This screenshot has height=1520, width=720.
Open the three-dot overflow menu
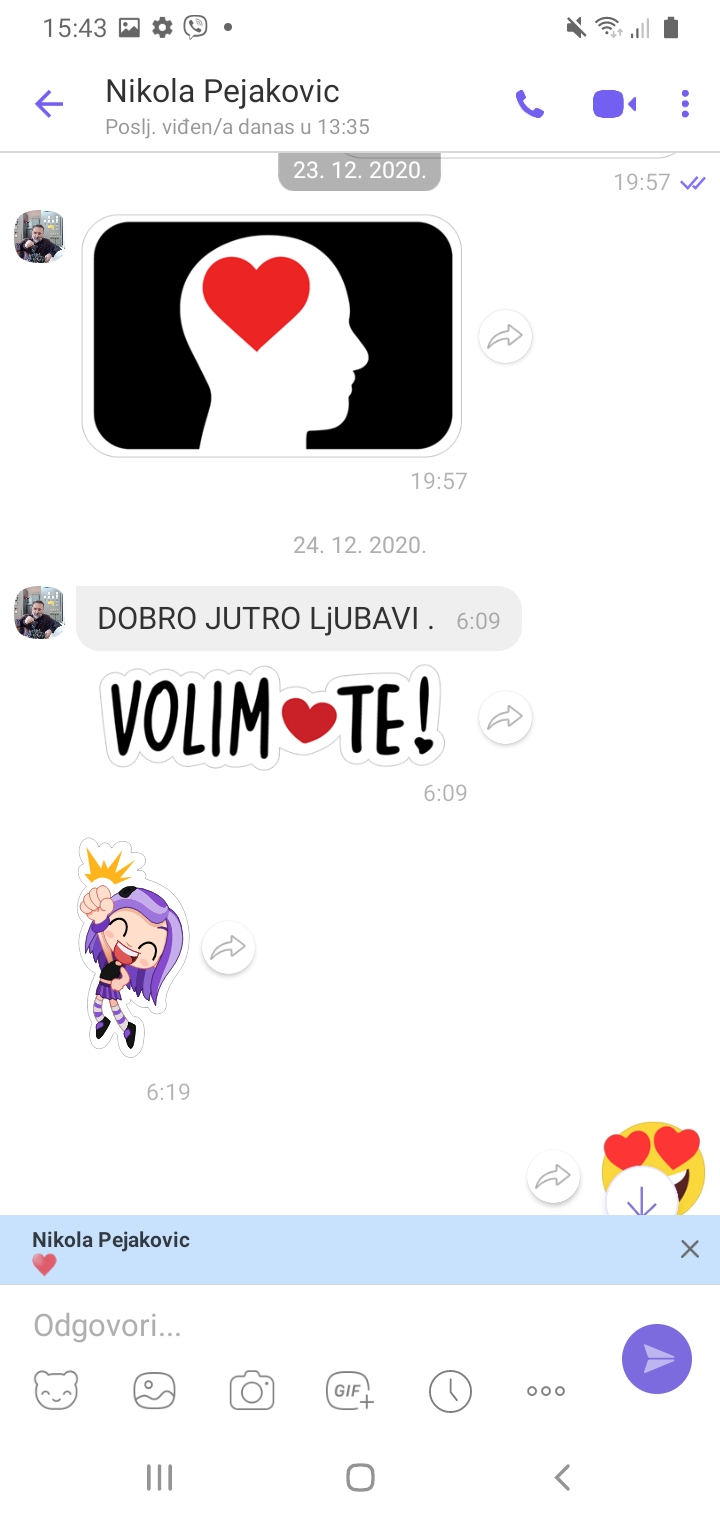(685, 104)
